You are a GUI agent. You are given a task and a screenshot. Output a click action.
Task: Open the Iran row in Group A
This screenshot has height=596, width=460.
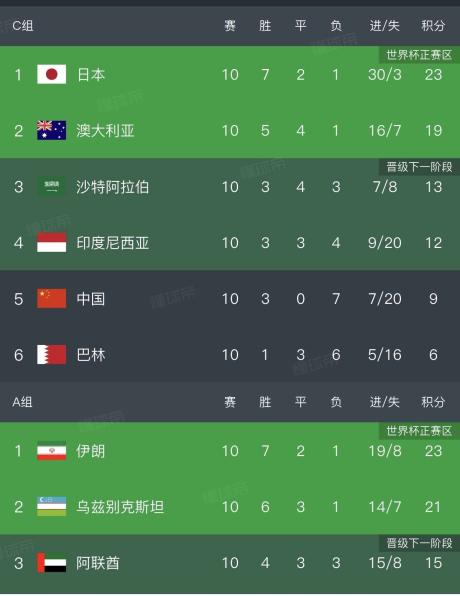230,450
